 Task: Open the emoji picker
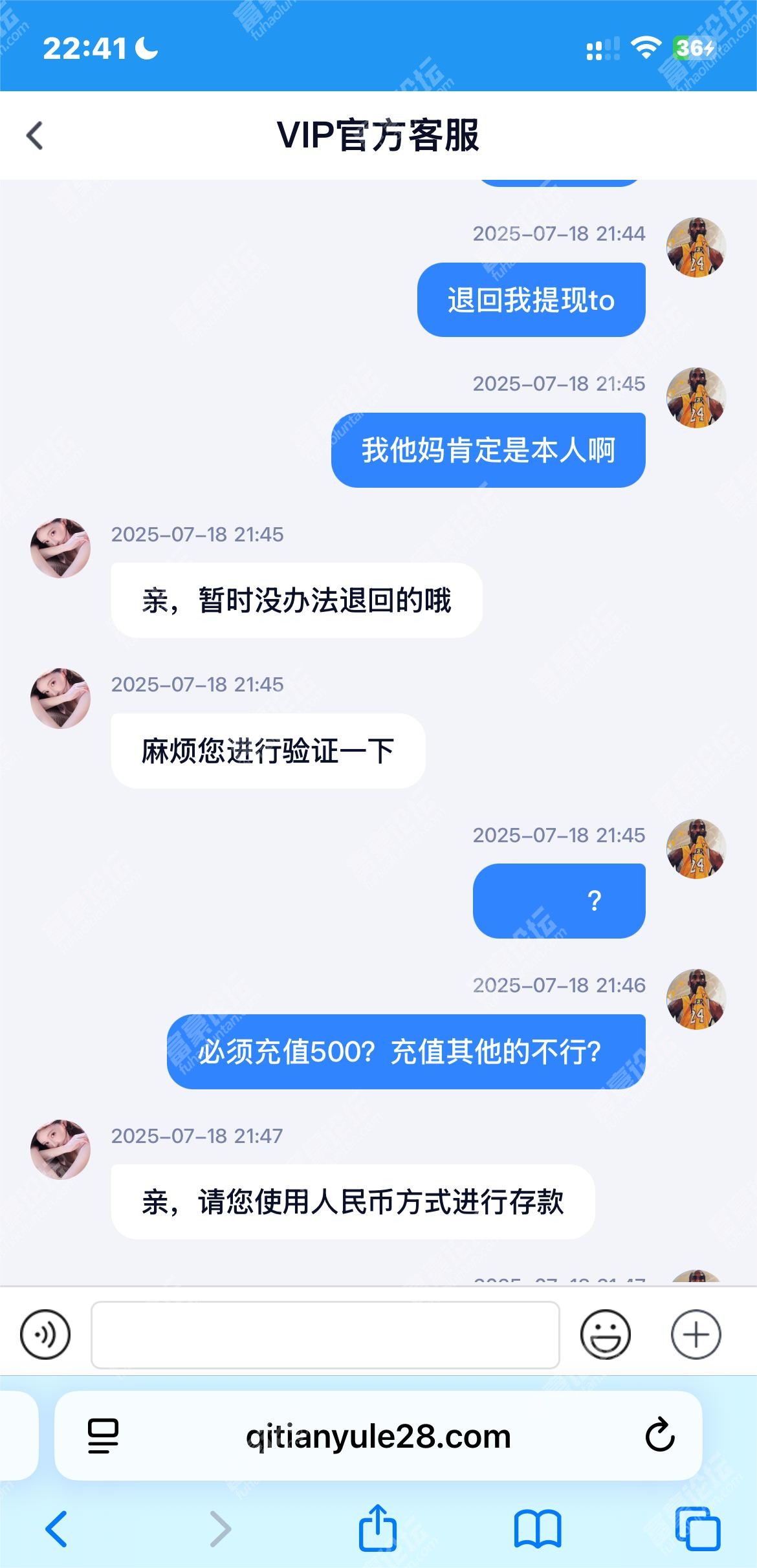(x=605, y=1334)
